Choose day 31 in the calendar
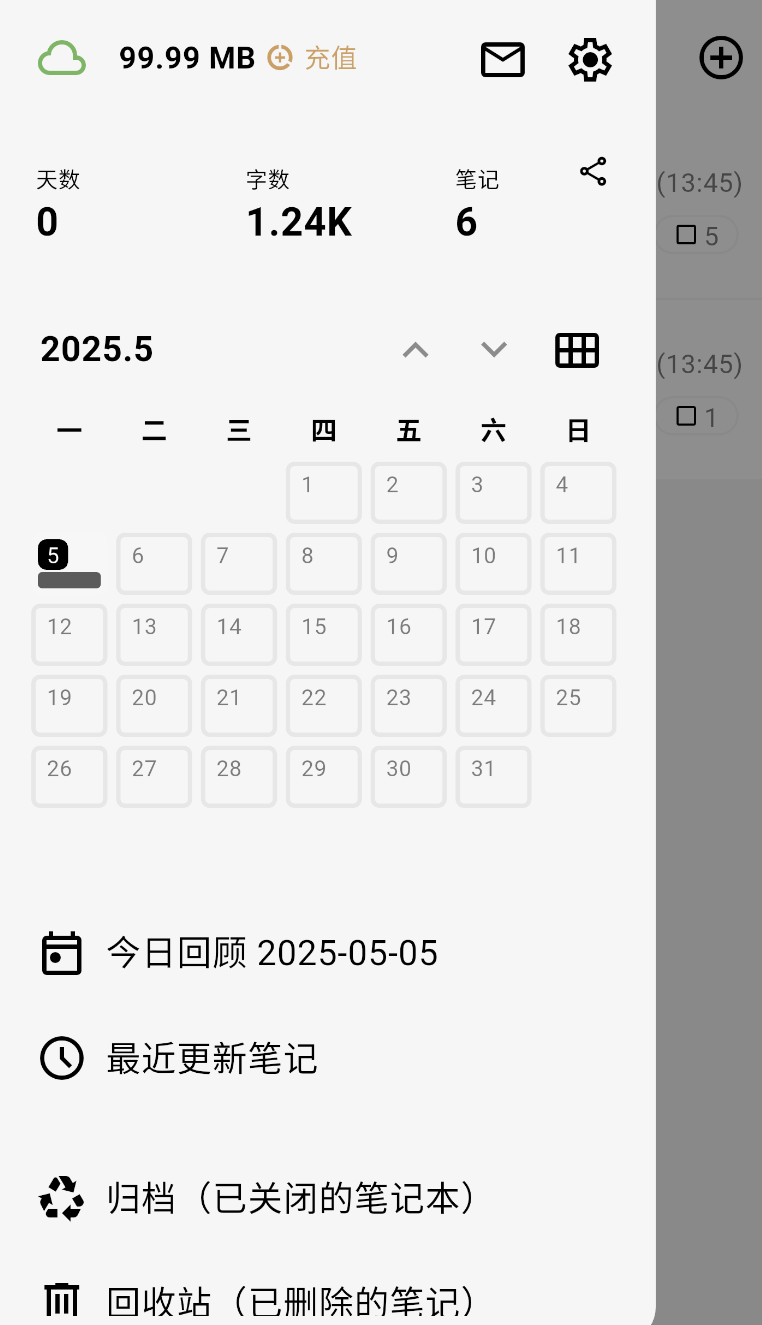Screen dimensions: 762x1325 pos(493,777)
